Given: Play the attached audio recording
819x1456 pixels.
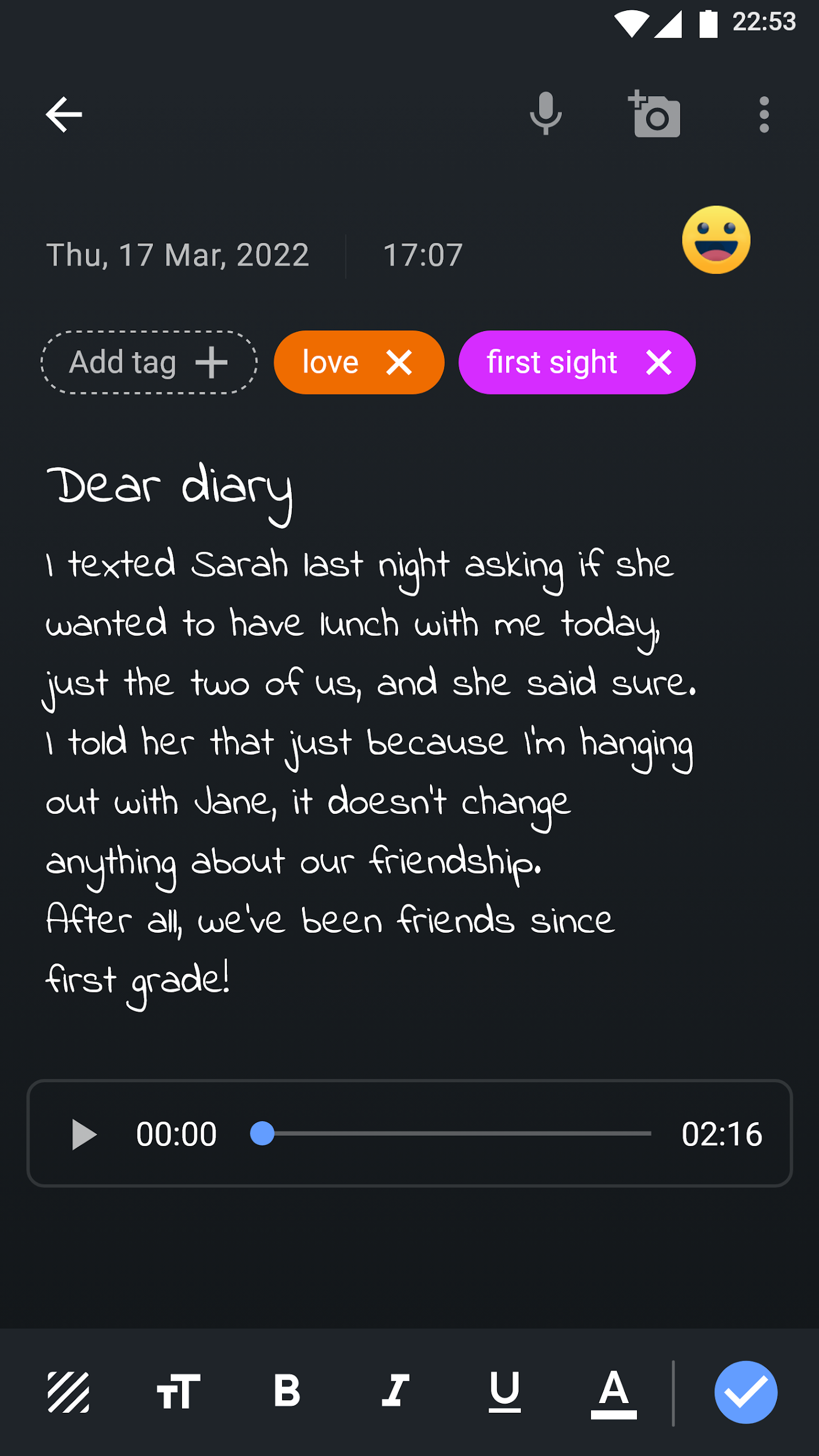Looking at the screenshot, I should [84, 1134].
